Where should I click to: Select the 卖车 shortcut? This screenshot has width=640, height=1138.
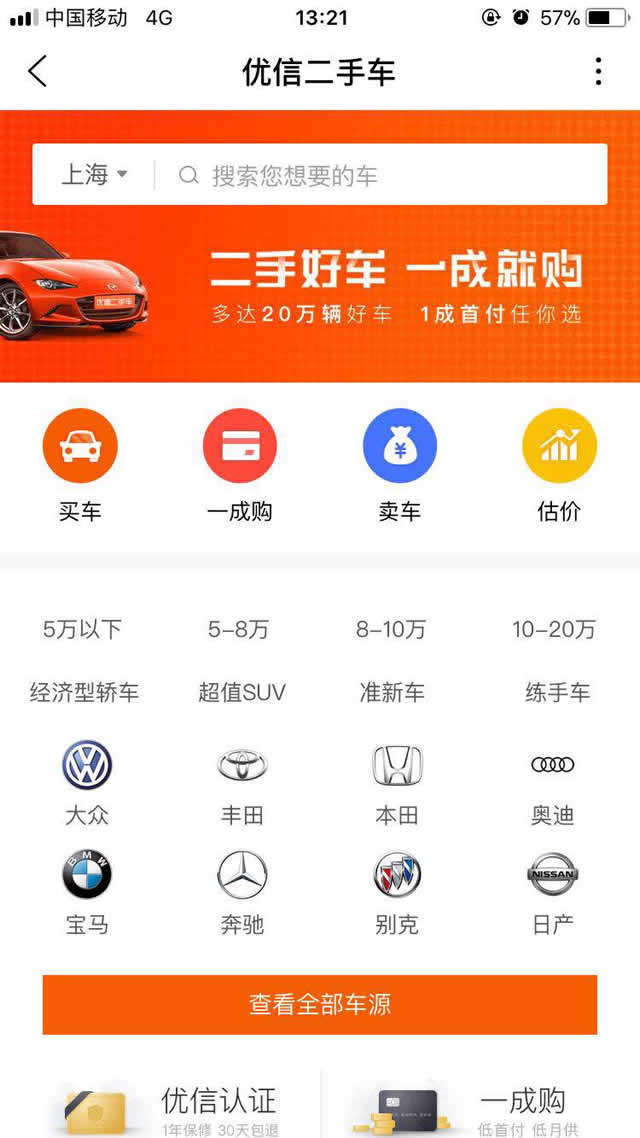400,466
